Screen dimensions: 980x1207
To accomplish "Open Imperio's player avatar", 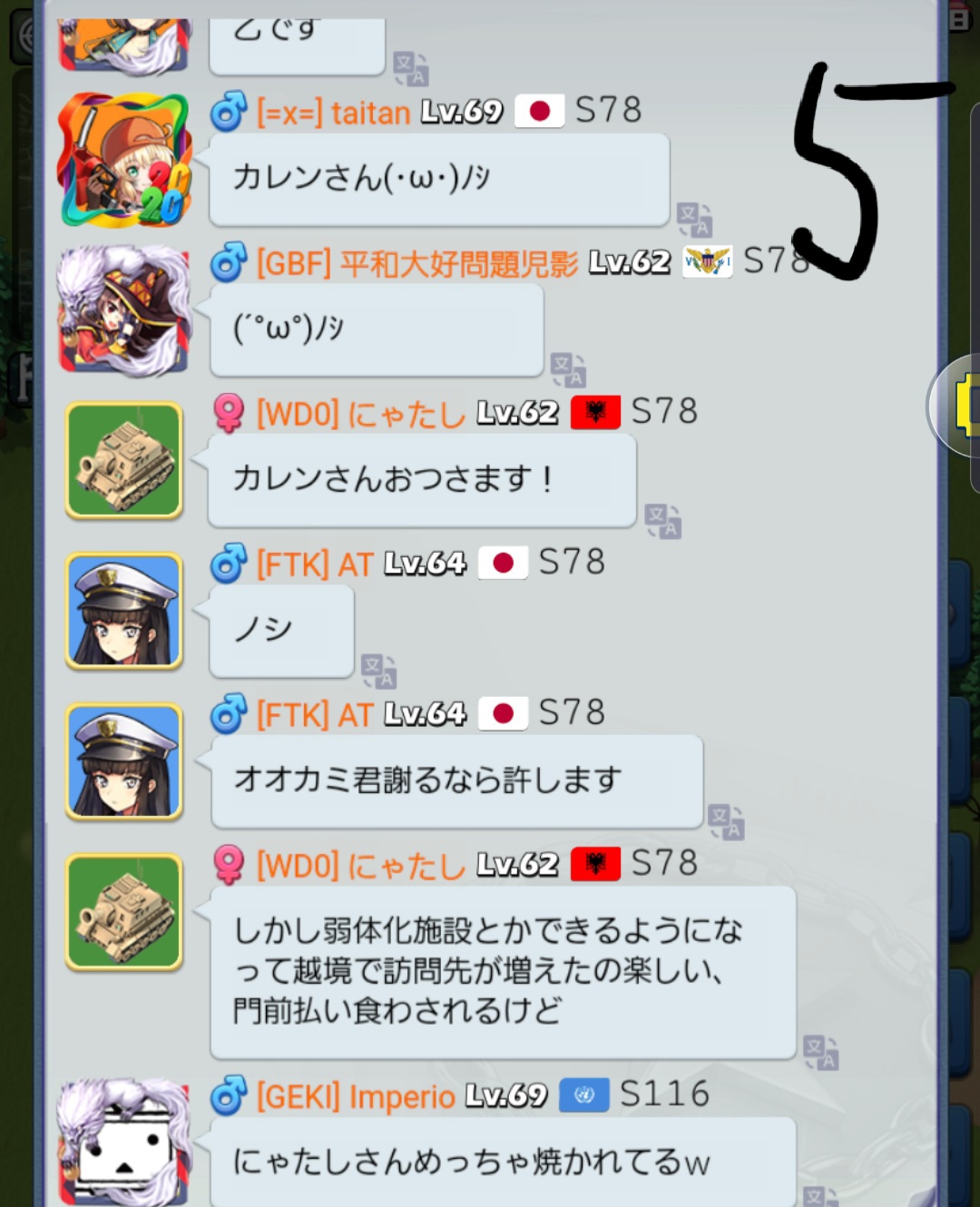I will click(124, 1143).
